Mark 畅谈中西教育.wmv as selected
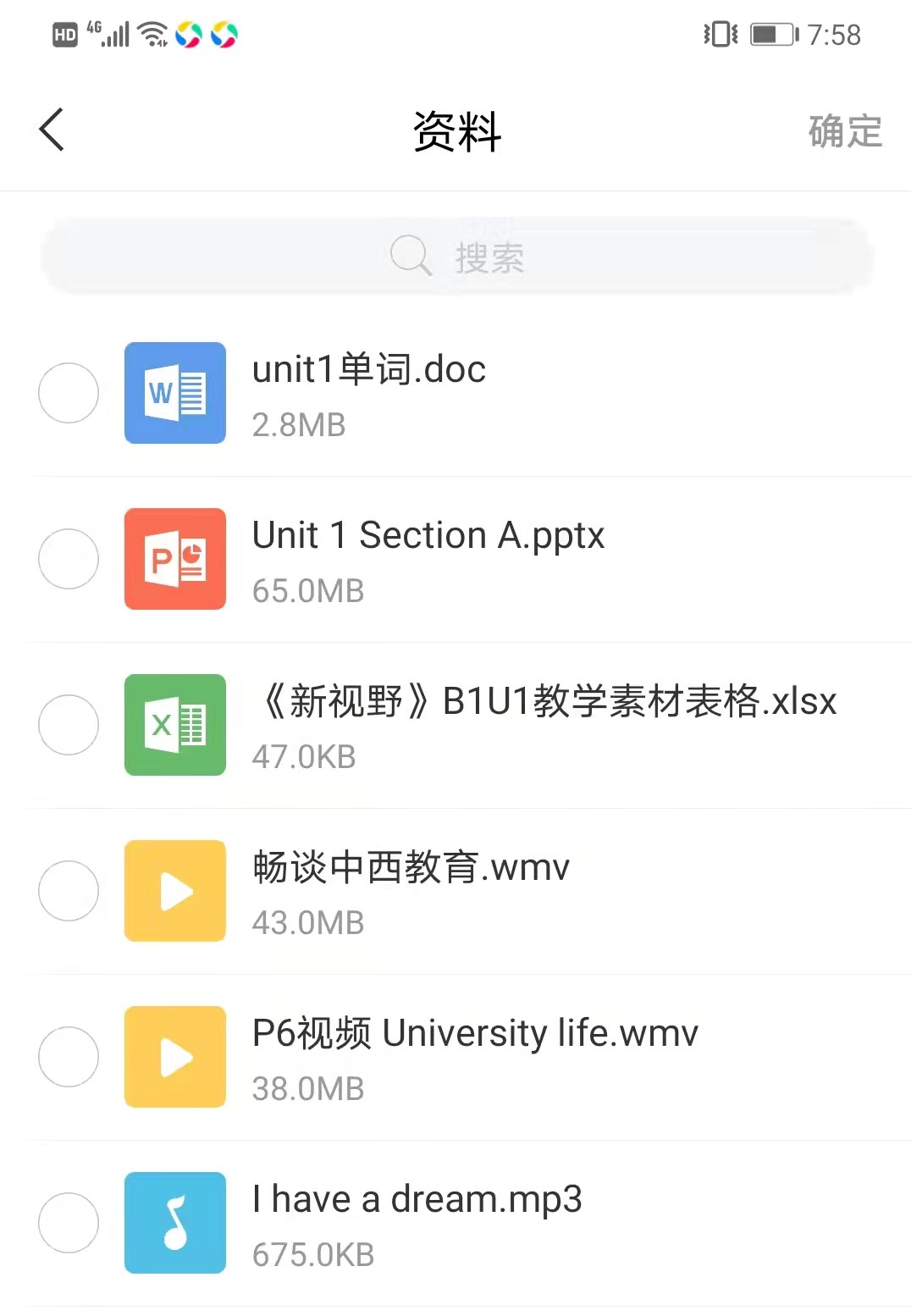Screen dimensions: 911x1316 click(x=69, y=891)
